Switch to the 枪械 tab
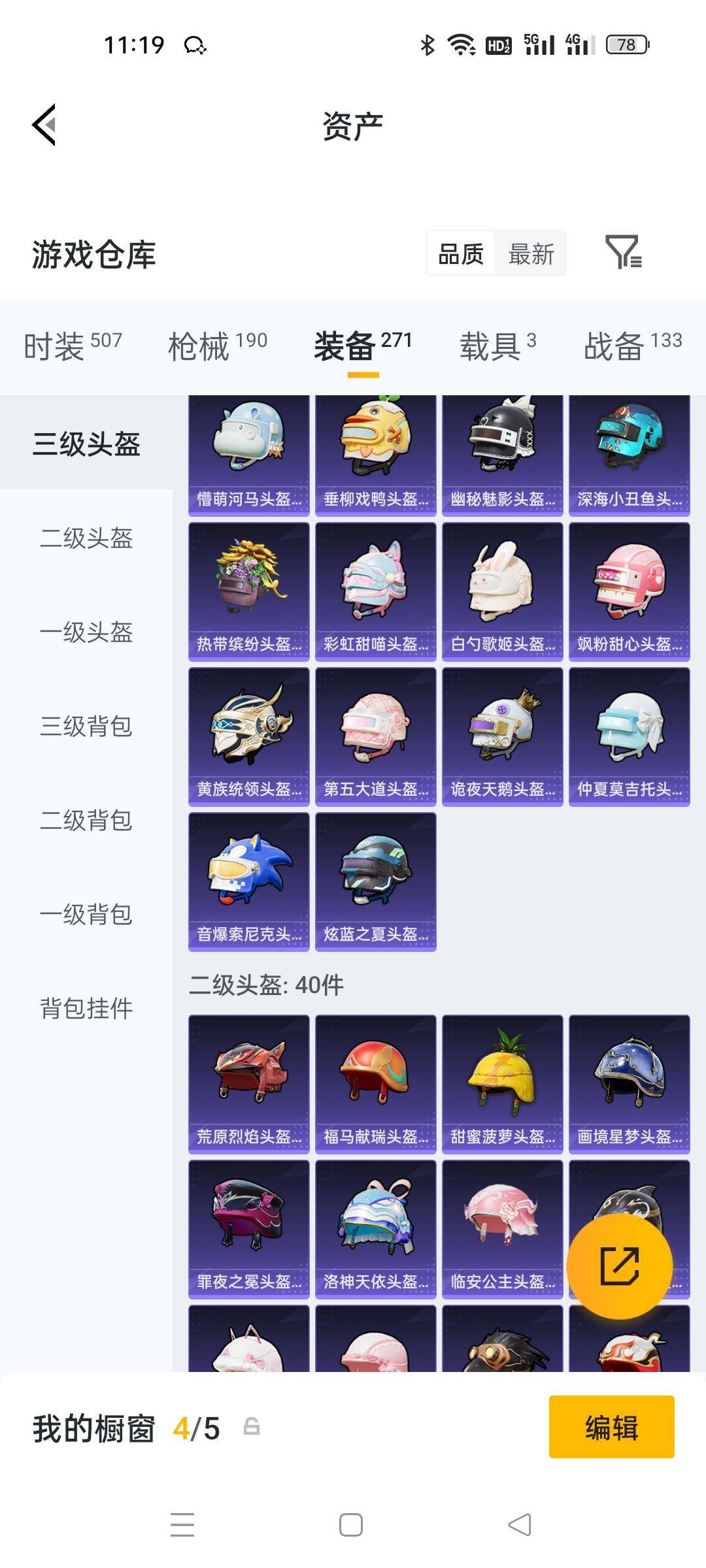Screen dimensions: 706x1568 (x=217, y=345)
